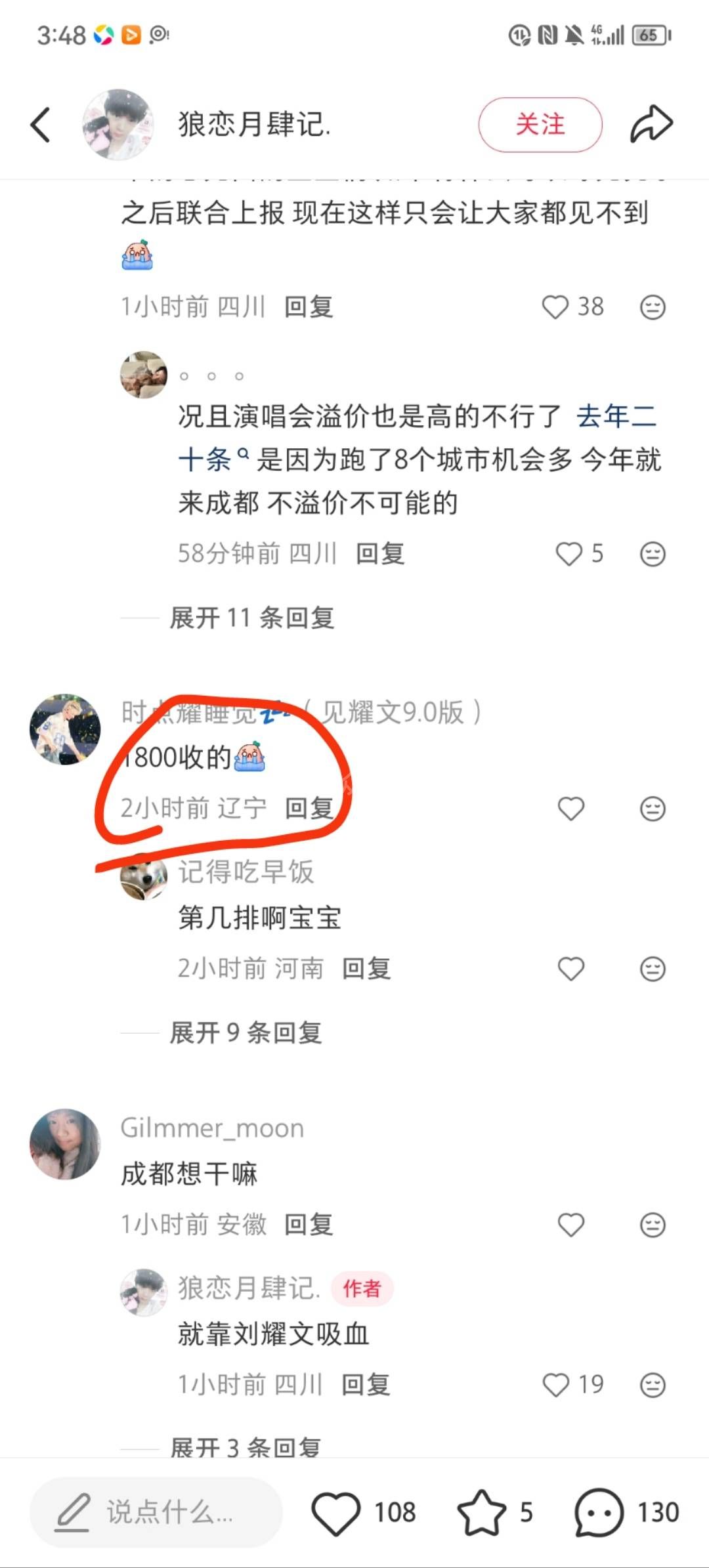Like the author's 就靠刘耀文吸血 reply
Viewport: 709px width, 1568px height.
coord(556,1385)
